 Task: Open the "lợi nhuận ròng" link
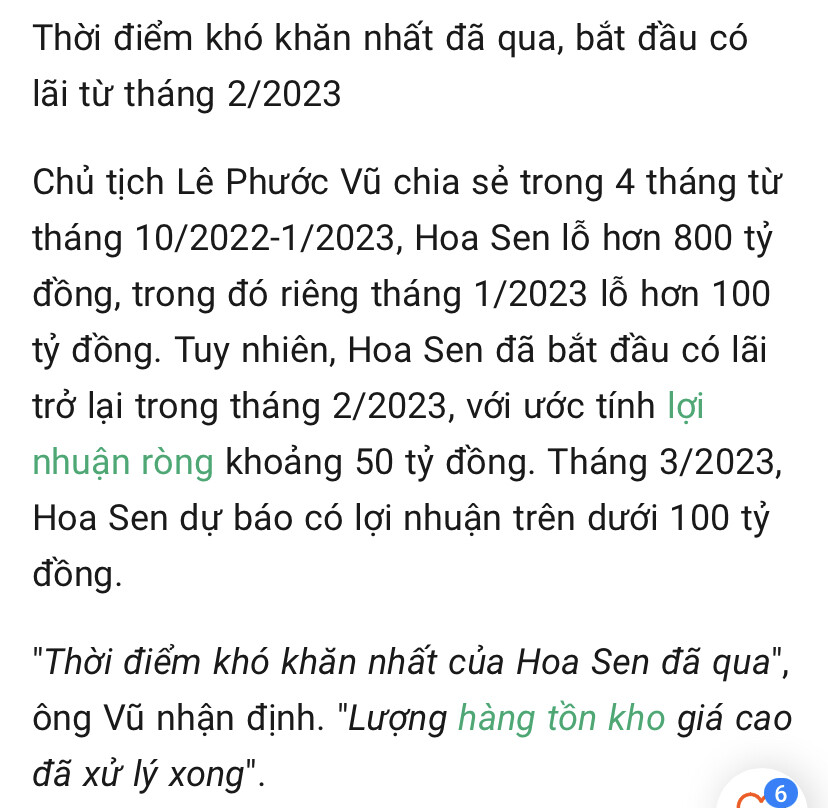click(x=124, y=463)
